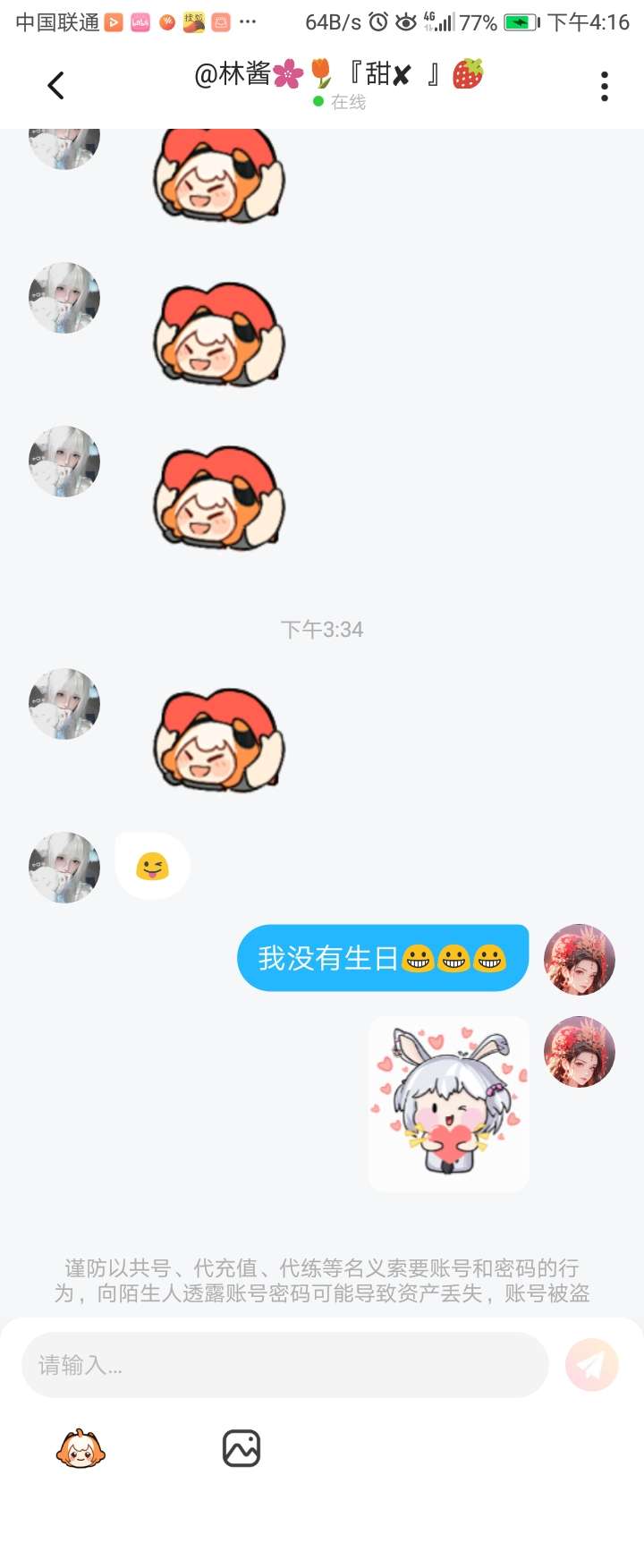Open the sticker emoji picker
The width and height of the screenshot is (644, 1568).
click(80, 1448)
